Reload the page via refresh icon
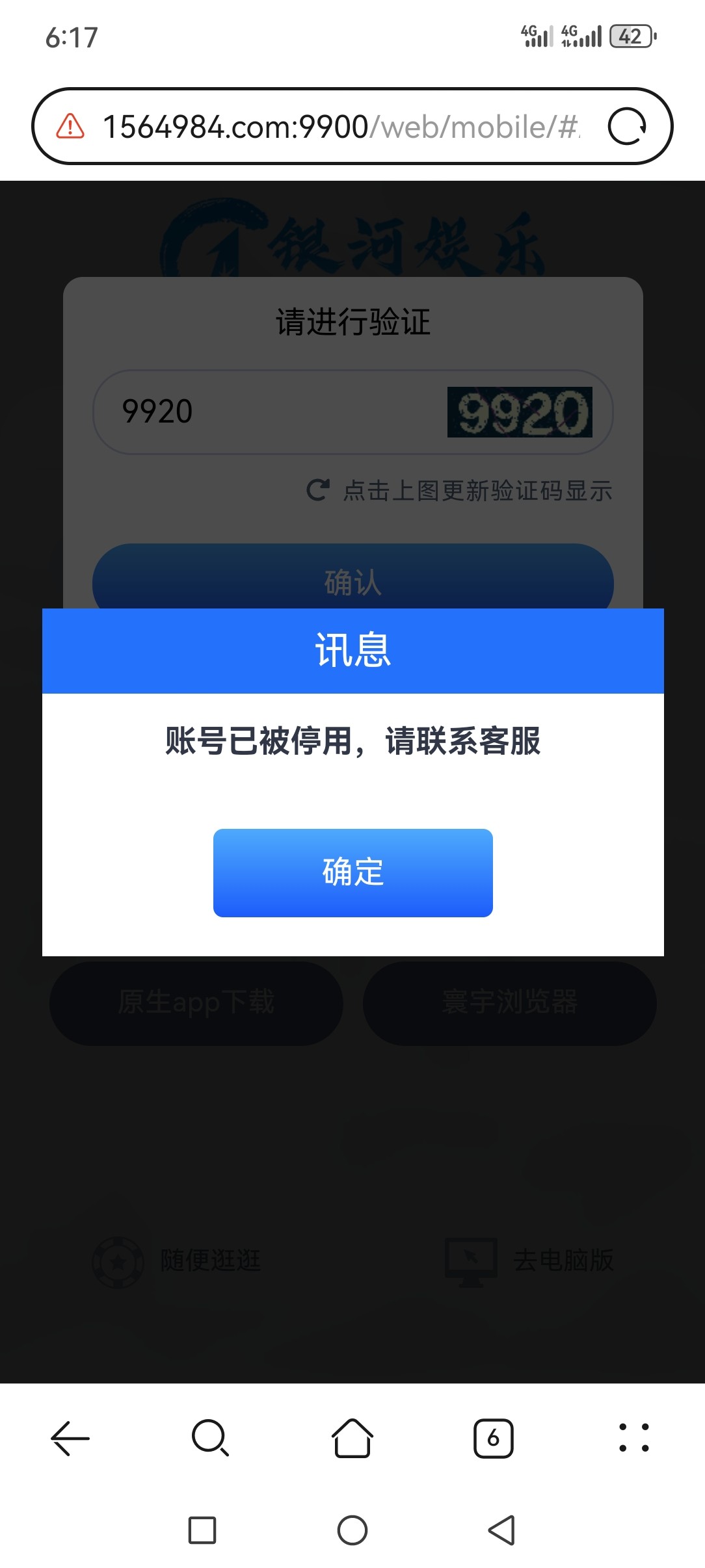The image size is (705, 1568). 627,126
